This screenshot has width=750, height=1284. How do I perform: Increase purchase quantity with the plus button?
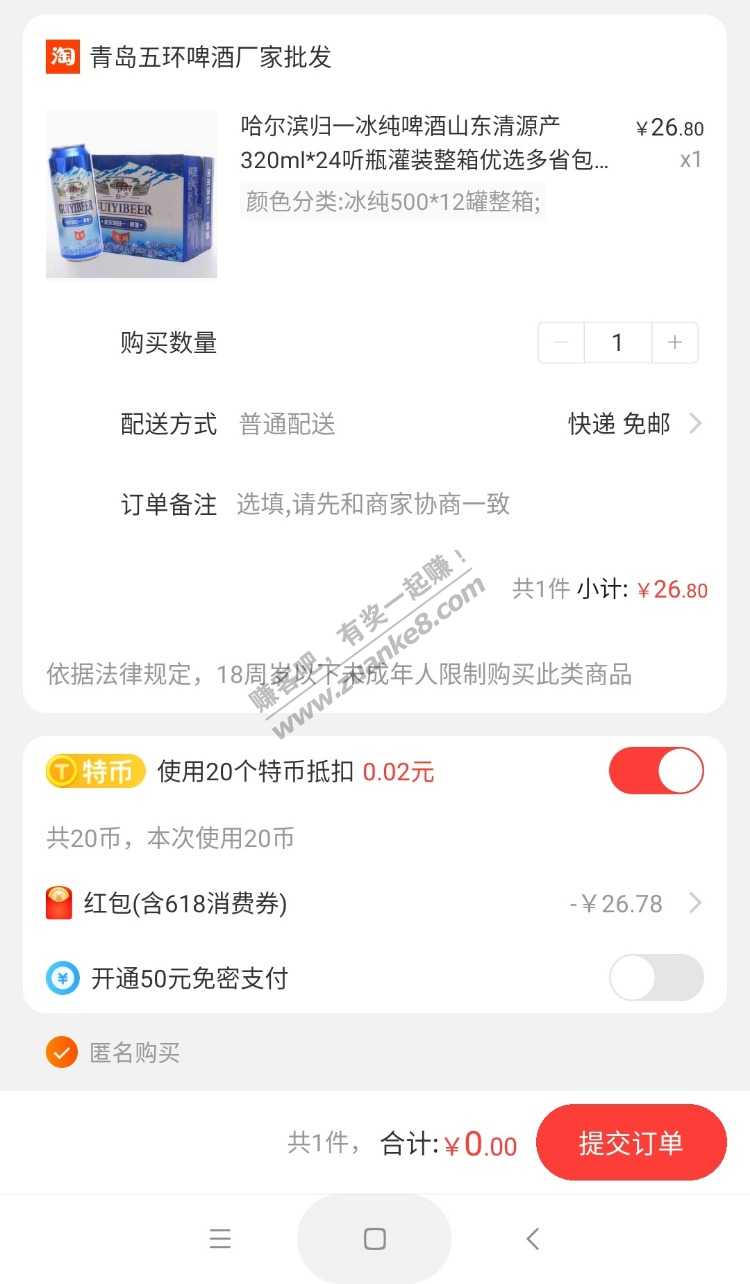[x=675, y=343]
